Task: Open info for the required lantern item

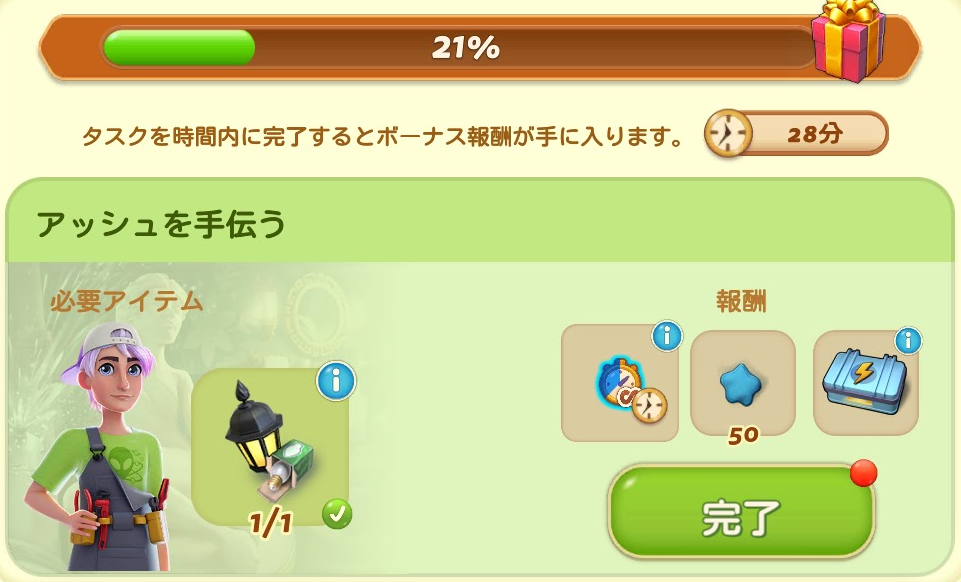Action: coord(336,381)
